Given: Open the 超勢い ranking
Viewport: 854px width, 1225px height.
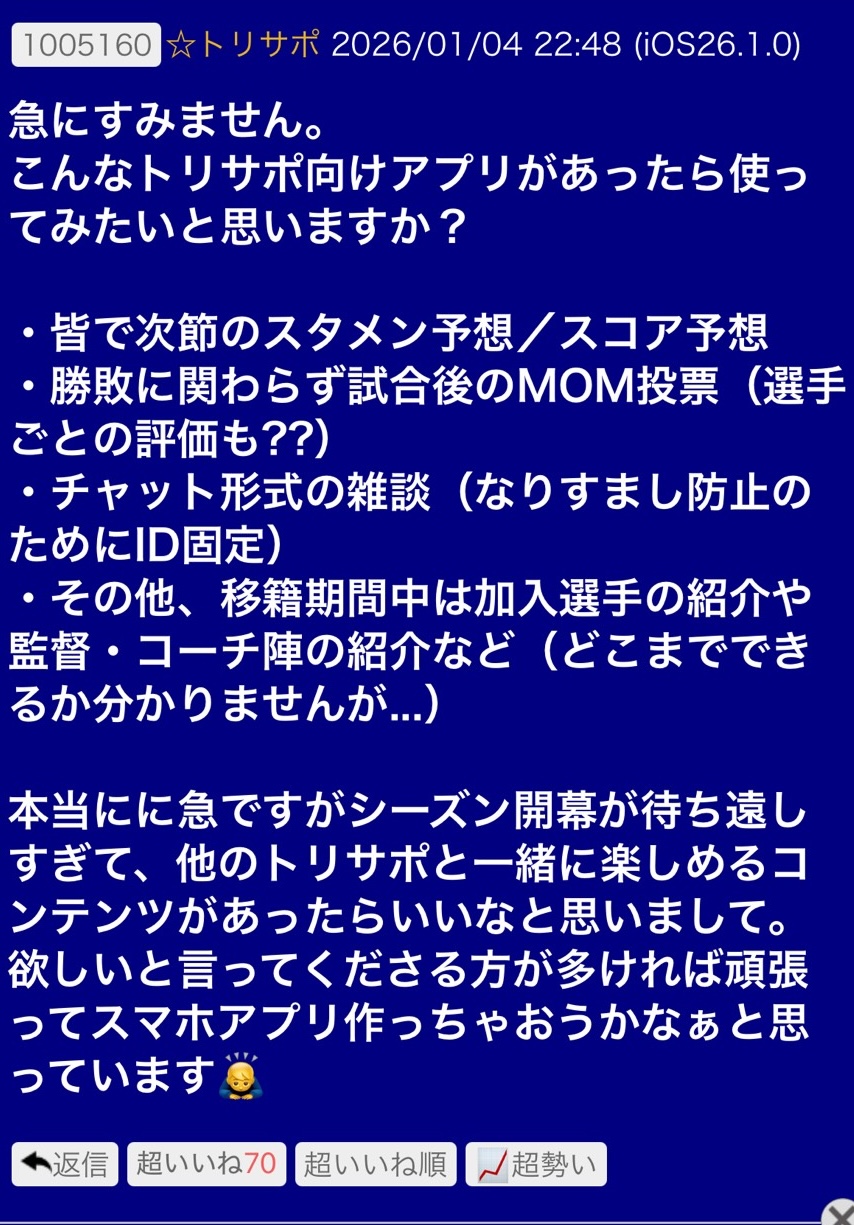Looking at the screenshot, I should tap(536, 1165).
